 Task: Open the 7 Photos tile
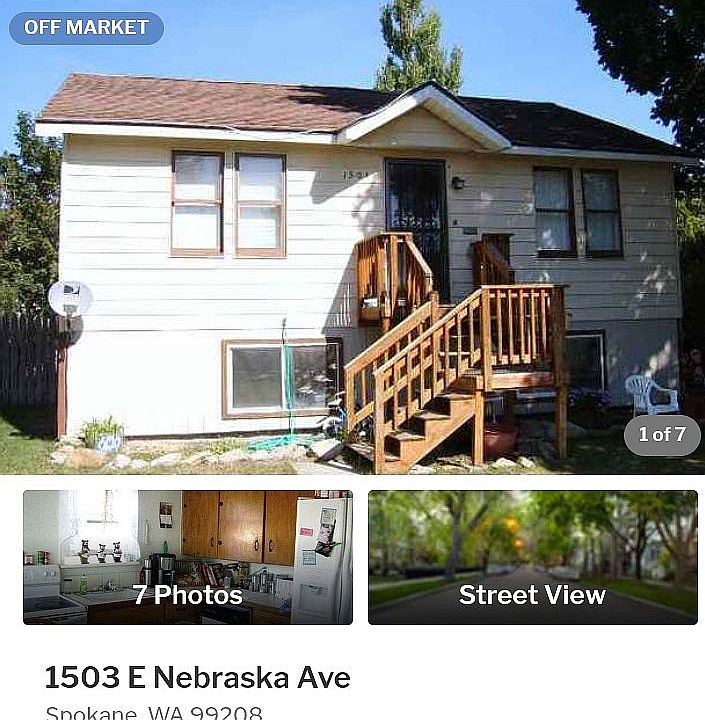(188, 557)
